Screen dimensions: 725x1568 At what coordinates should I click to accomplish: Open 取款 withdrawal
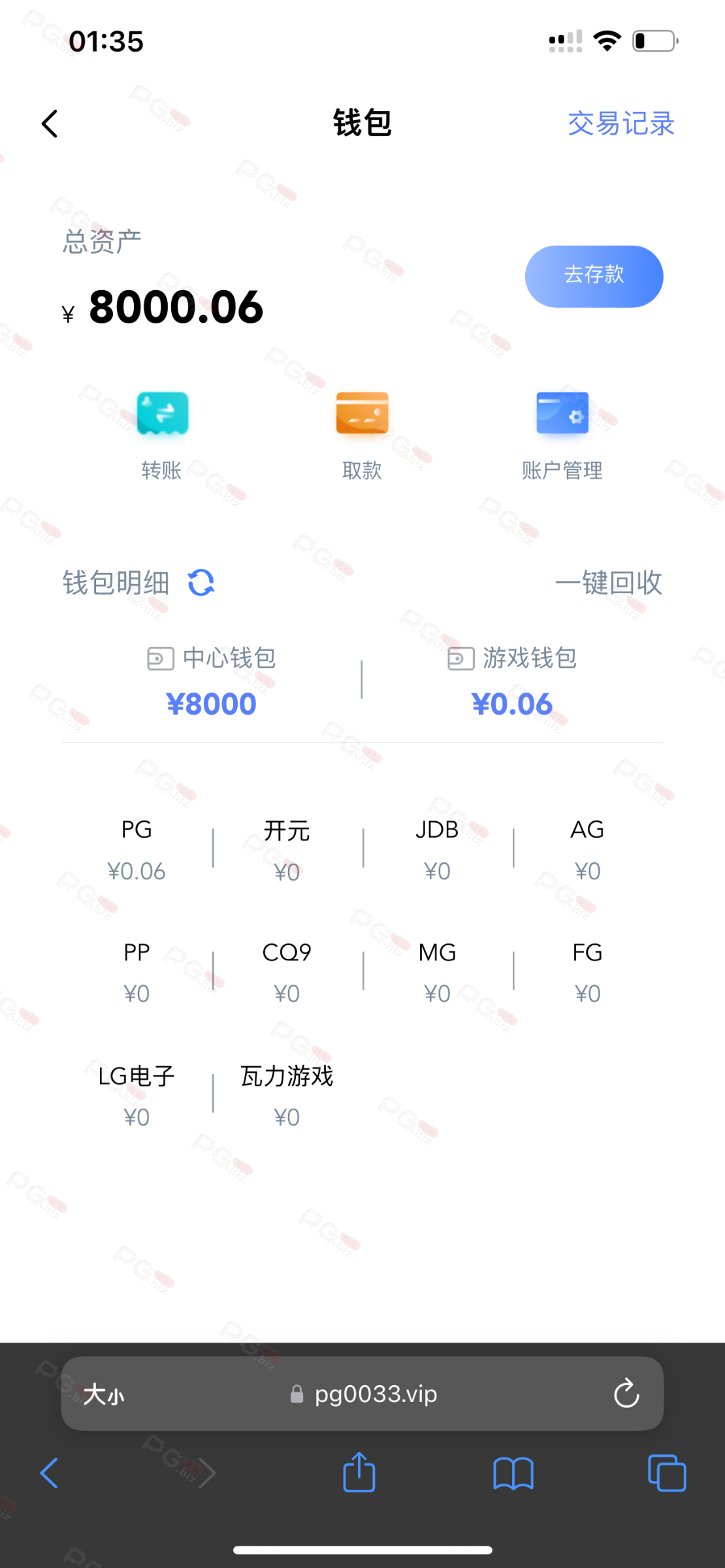pos(362,434)
